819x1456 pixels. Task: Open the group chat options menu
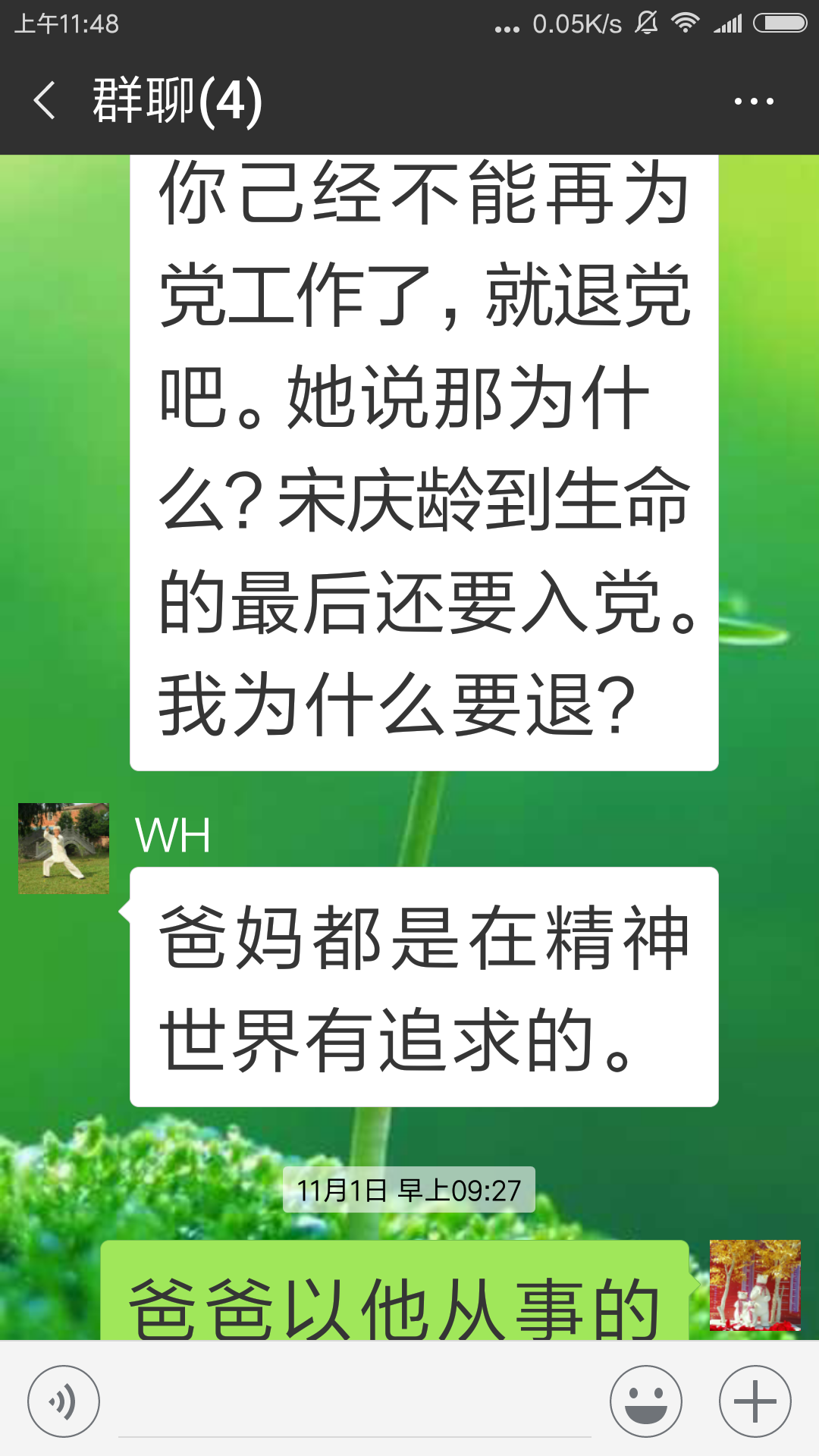(x=753, y=101)
